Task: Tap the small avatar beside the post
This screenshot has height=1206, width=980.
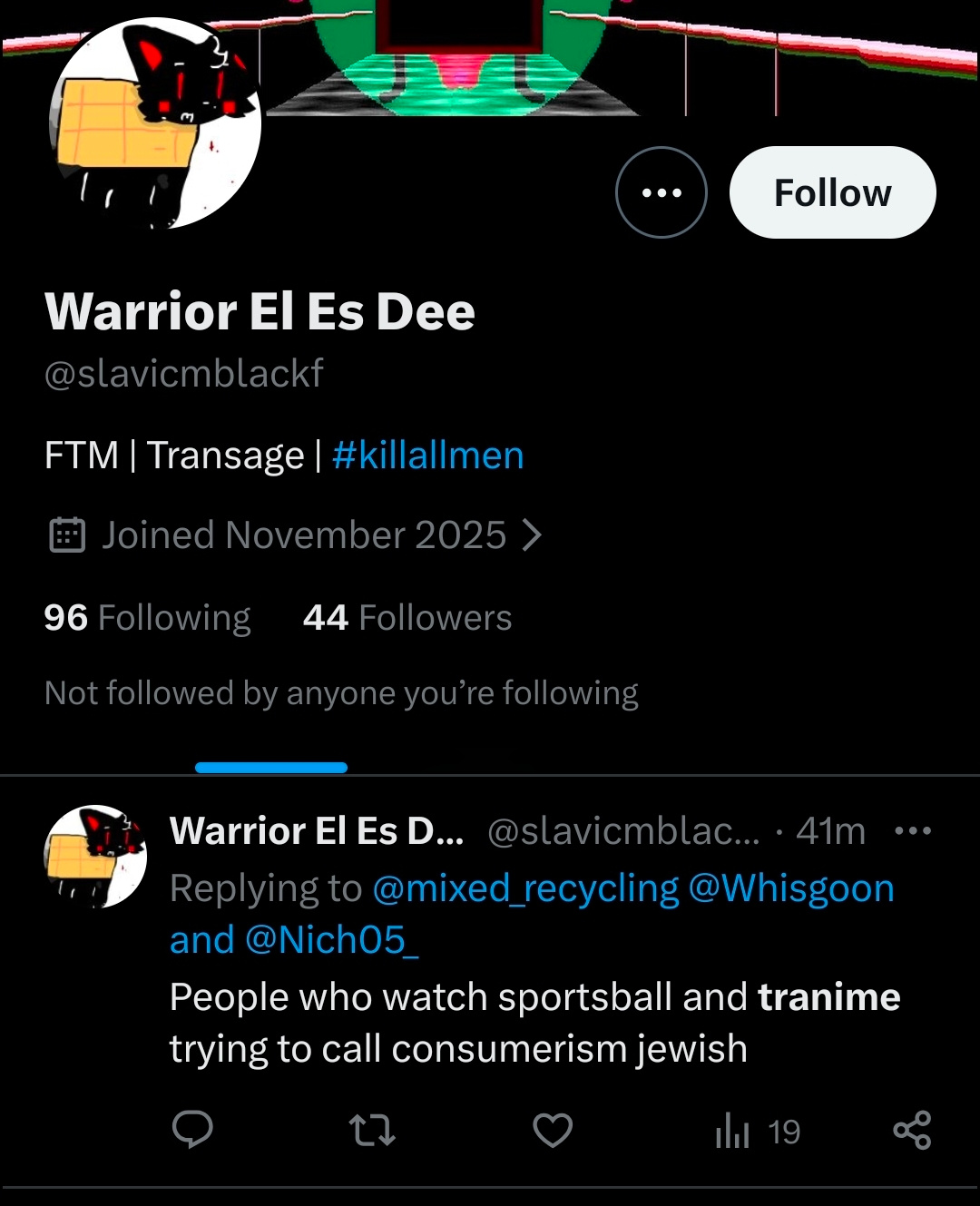Action: [x=95, y=857]
